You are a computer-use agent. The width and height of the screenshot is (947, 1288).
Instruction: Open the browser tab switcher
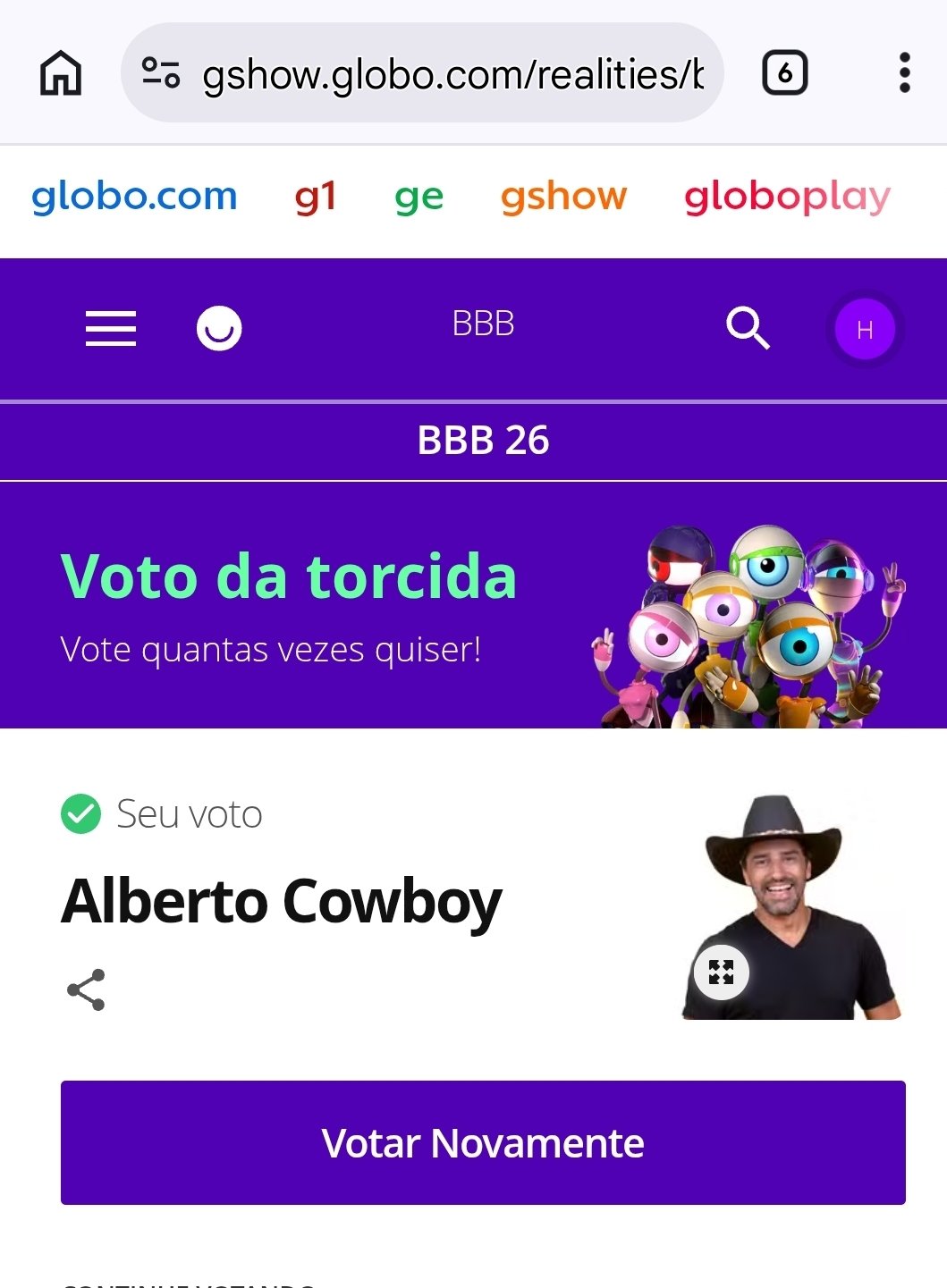[x=784, y=73]
